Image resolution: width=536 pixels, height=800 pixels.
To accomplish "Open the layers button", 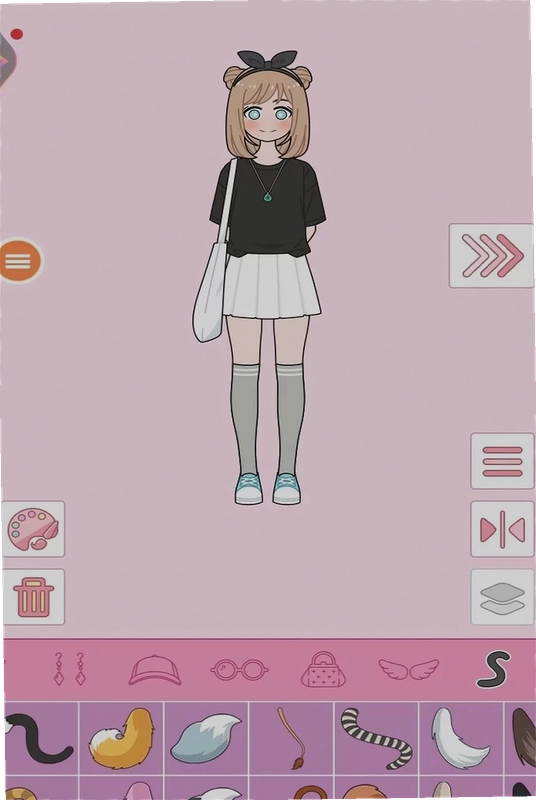I will 502,597.
